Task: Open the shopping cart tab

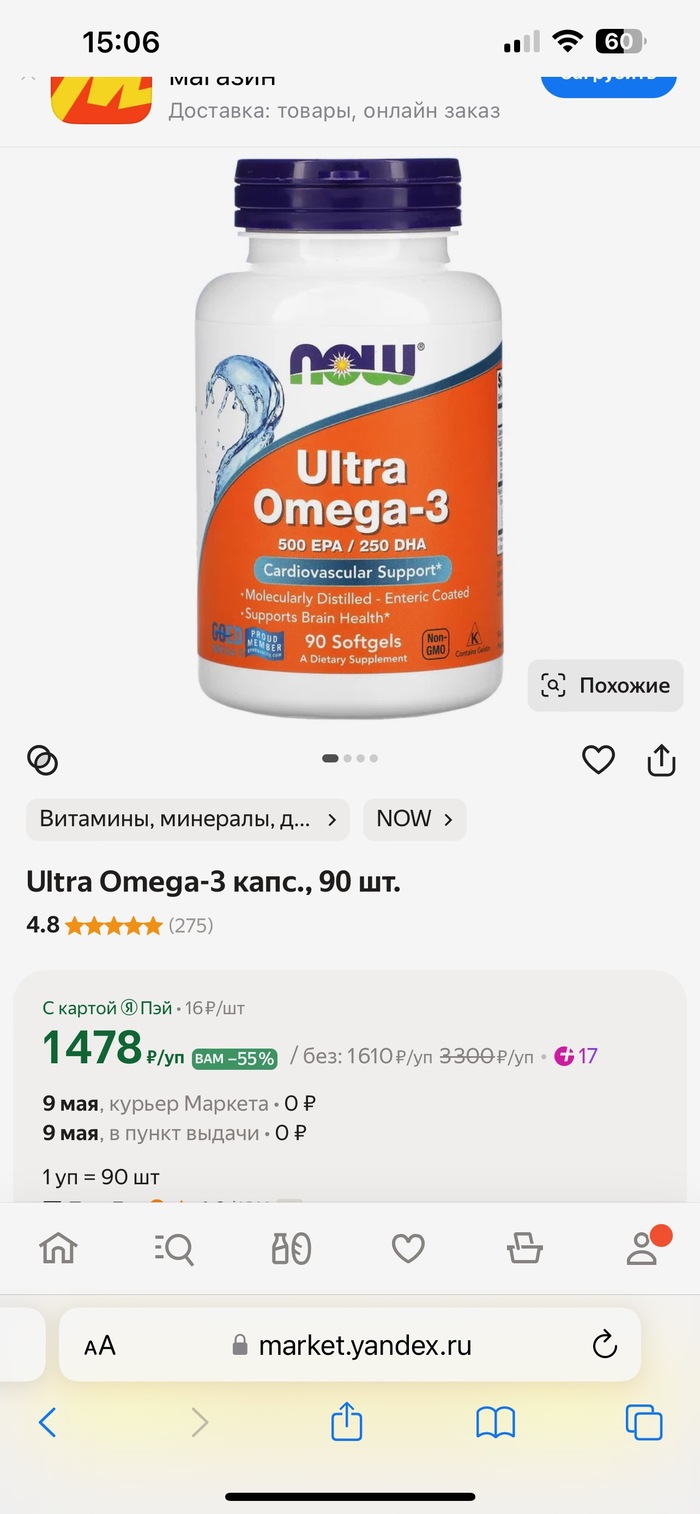Action: click(x=524, y=1248)
